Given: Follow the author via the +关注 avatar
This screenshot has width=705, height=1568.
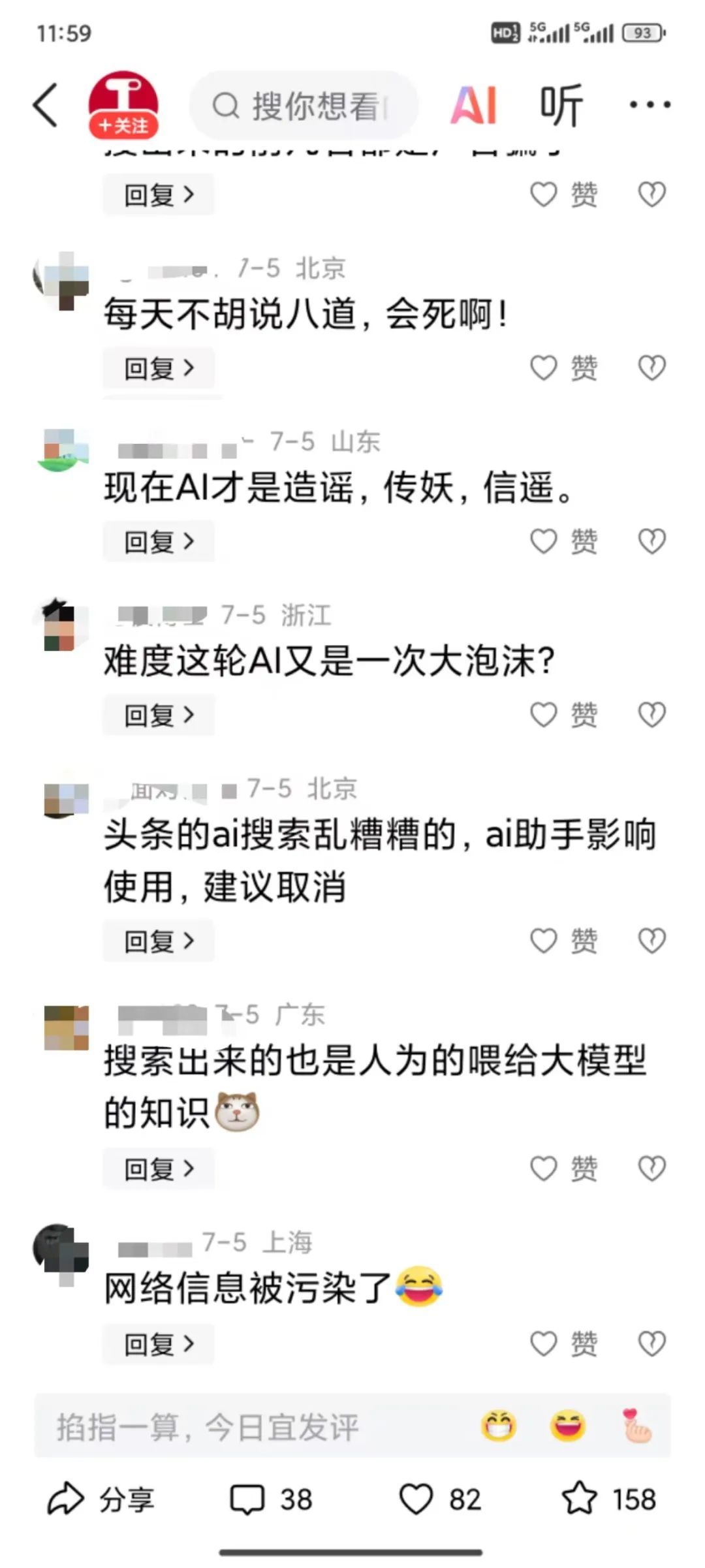Looking at the screenshot, I should point(123,105).
